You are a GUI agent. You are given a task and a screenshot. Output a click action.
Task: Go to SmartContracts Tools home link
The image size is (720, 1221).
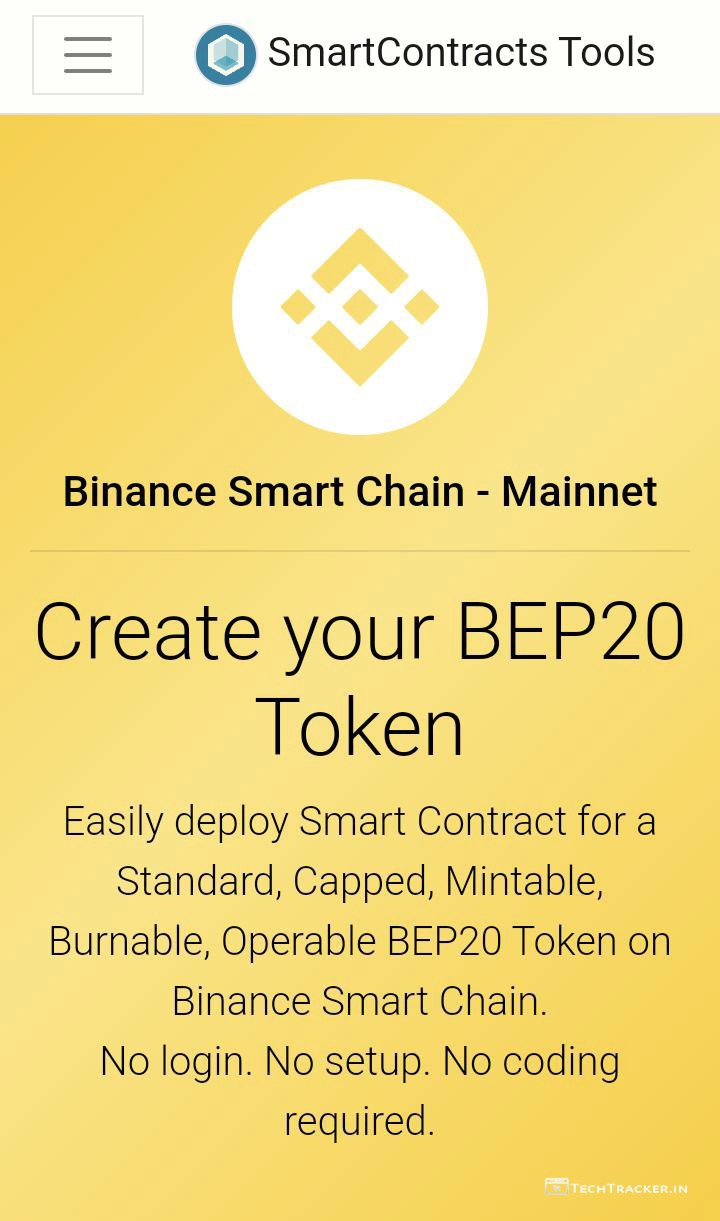pos(426,53)
